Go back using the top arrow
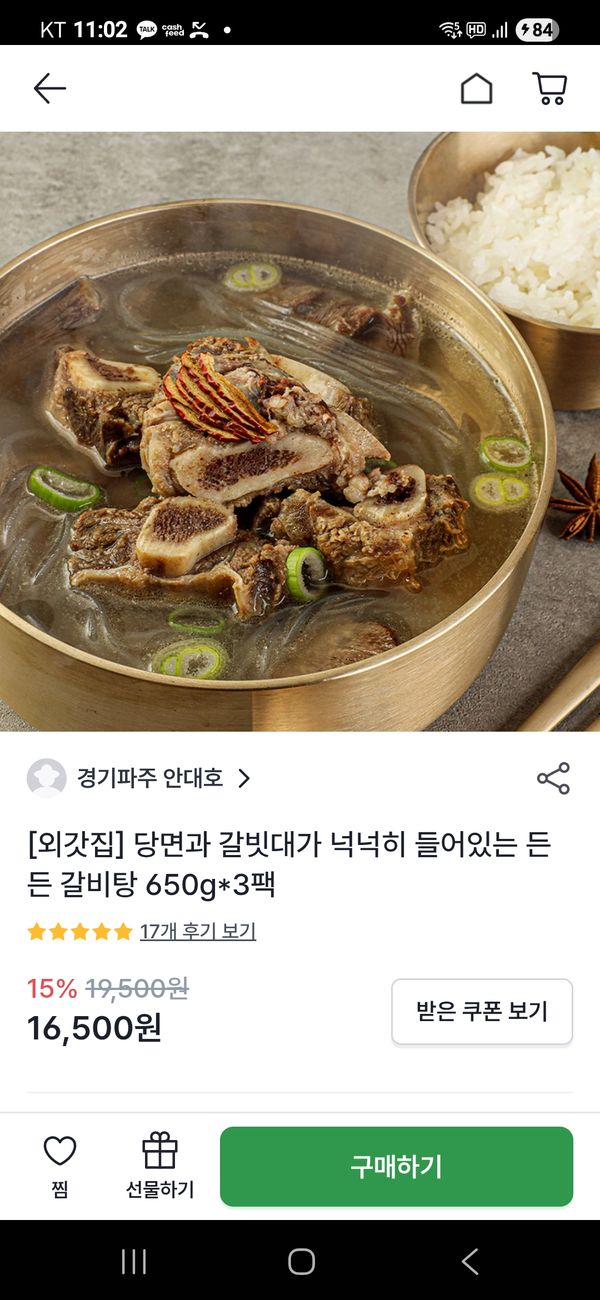 pyautogui.click(x=49, y=89)
